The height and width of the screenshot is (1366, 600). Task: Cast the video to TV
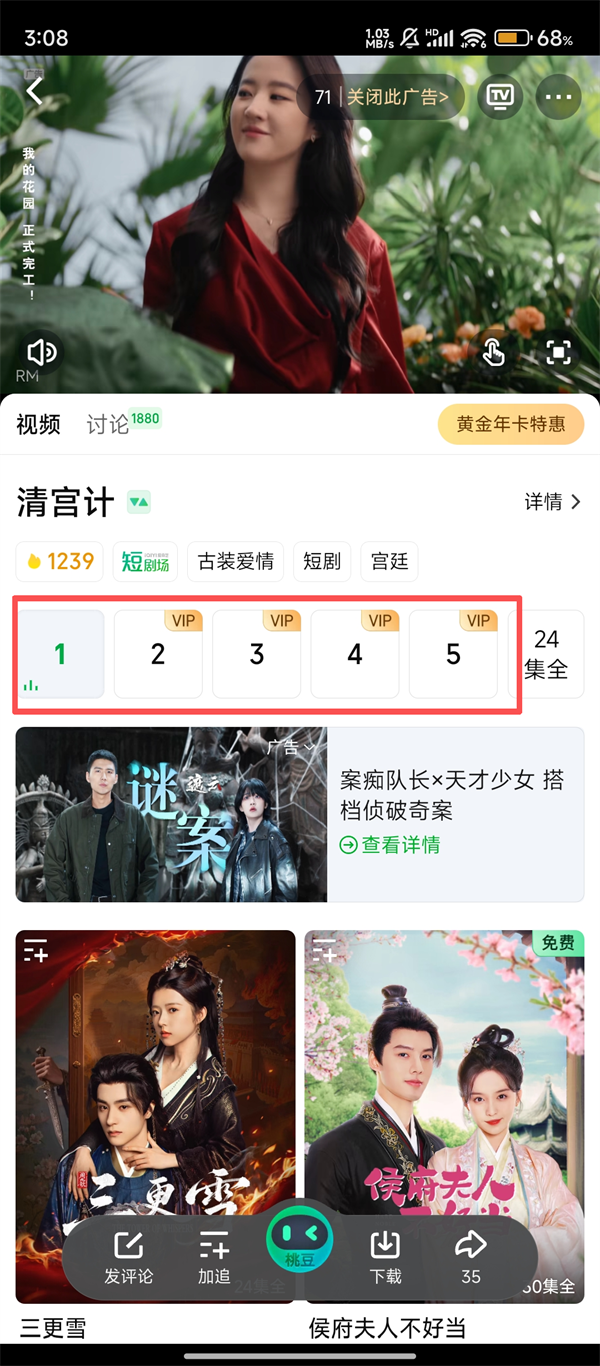(499, 97)
